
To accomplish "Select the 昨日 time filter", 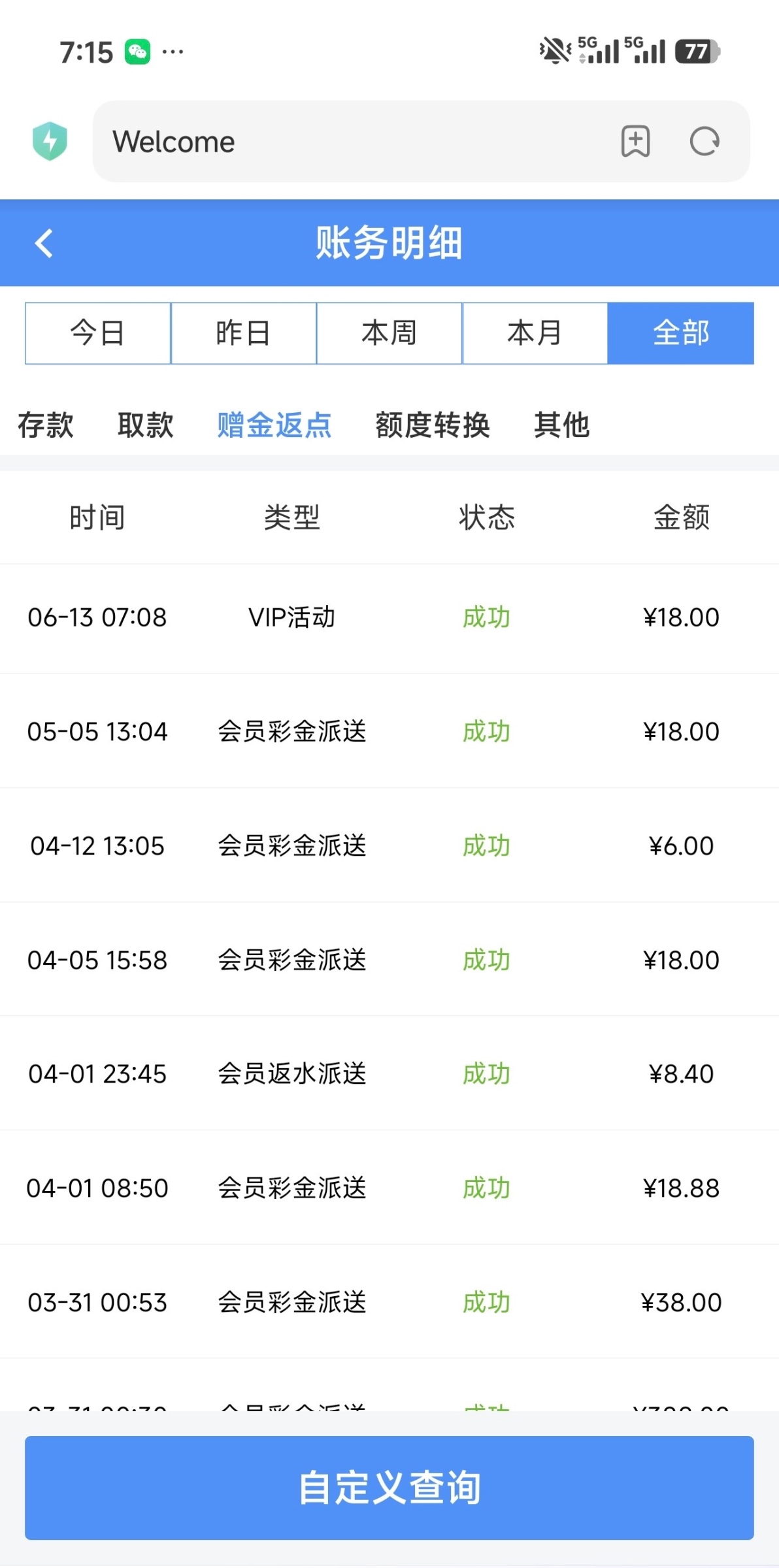I will click(244, 333).
